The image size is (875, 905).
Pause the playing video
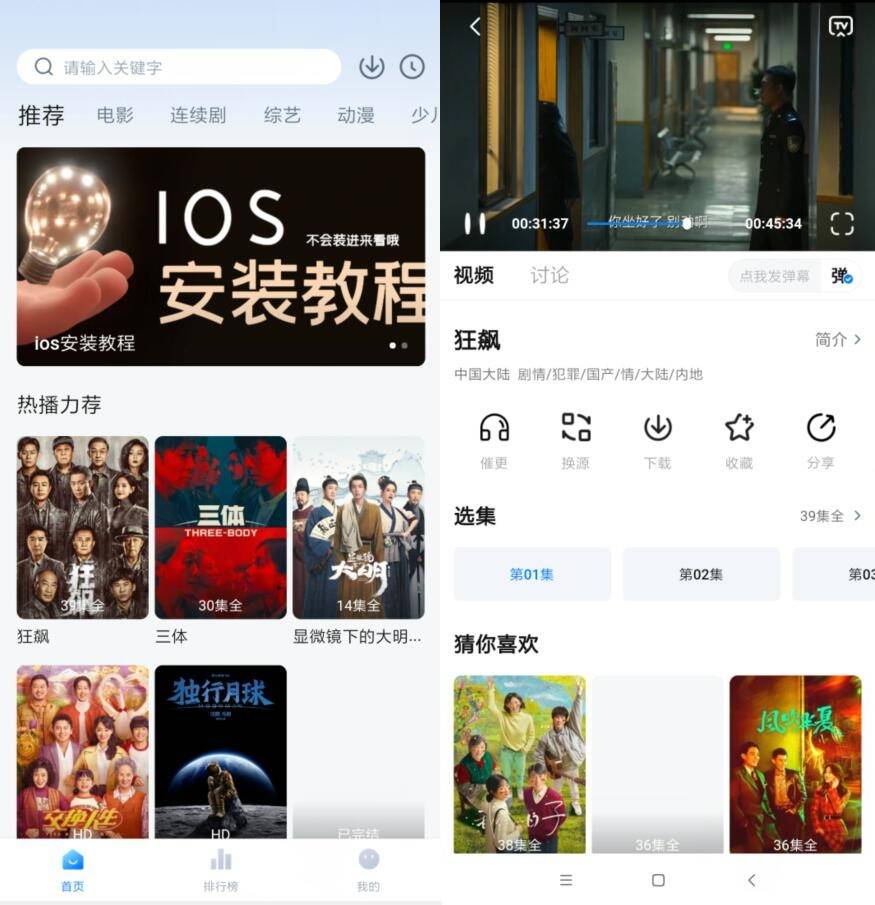point(475,224)
